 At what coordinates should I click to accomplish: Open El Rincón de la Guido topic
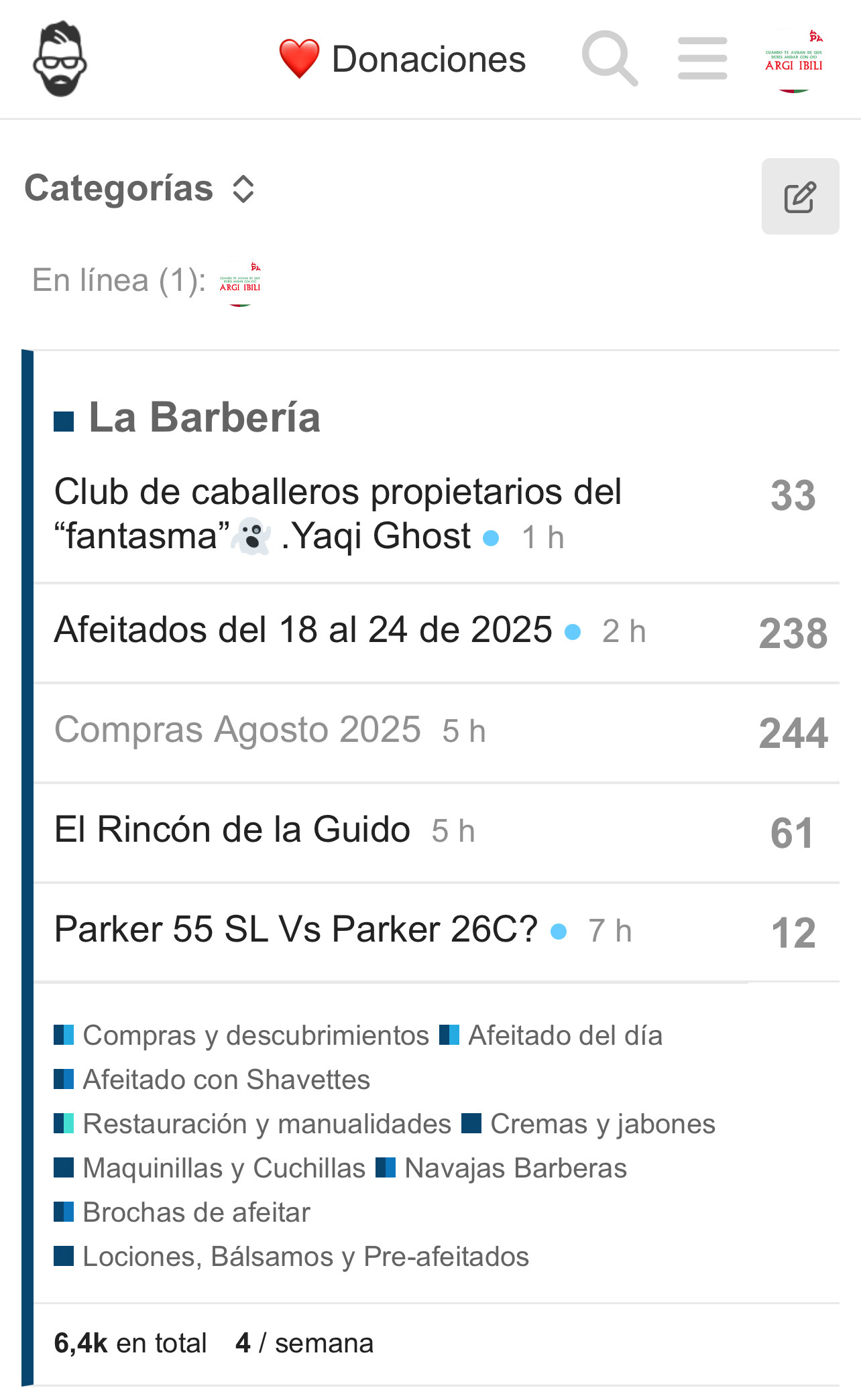pos(232,829)
